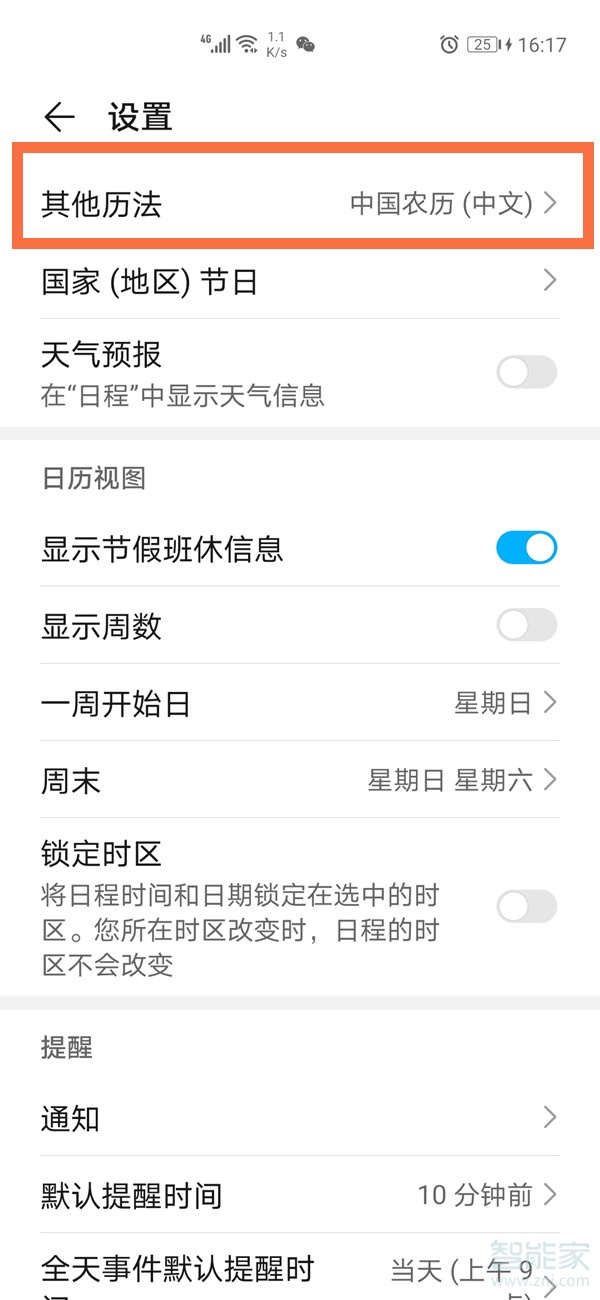
Task: Enable the 锁定时区 switch
Action: pyautogui.click(x=526, y=907)
